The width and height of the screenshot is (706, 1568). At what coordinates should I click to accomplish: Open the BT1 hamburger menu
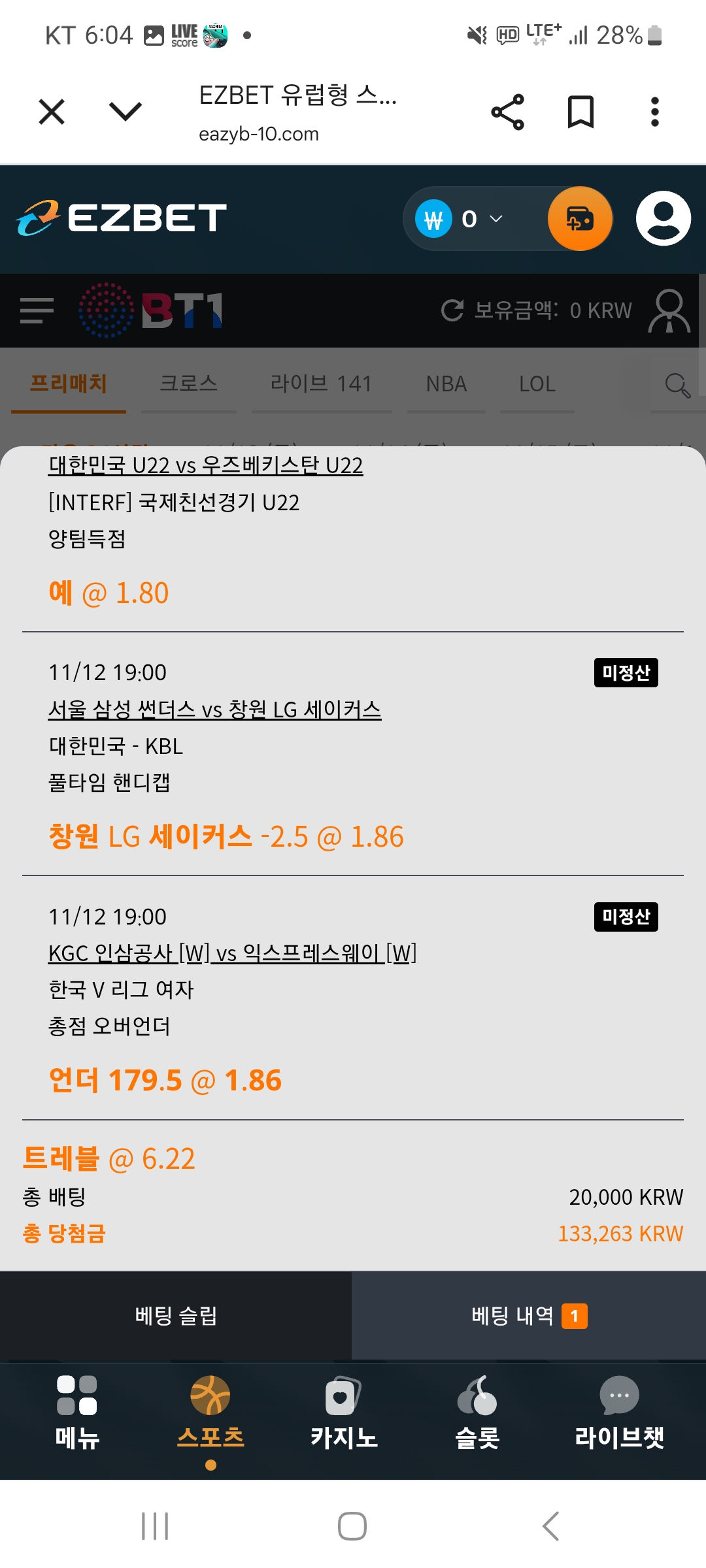pos(37,310)
